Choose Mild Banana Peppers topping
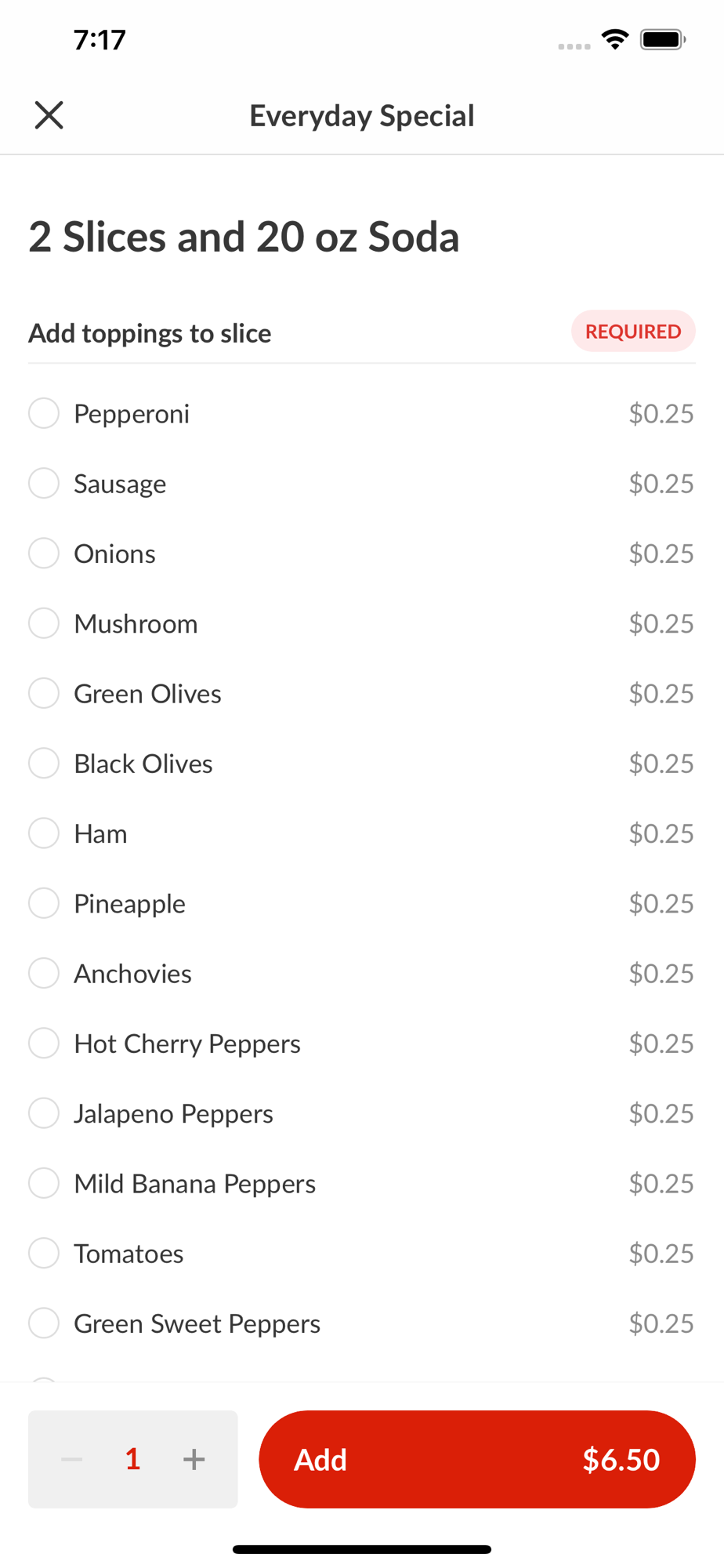 click(x=44, y=1183)
